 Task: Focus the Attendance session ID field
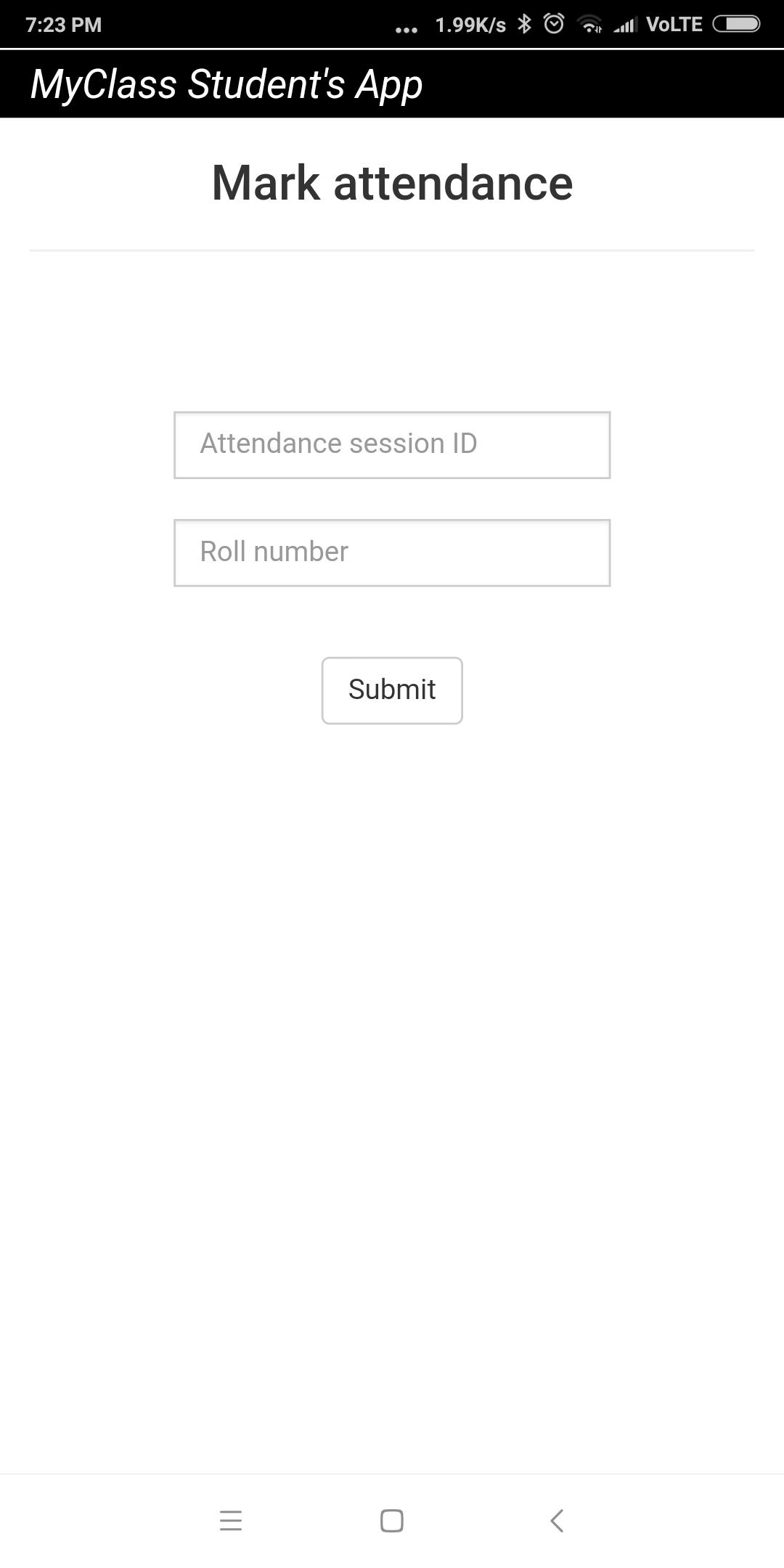tap(392, 444)
